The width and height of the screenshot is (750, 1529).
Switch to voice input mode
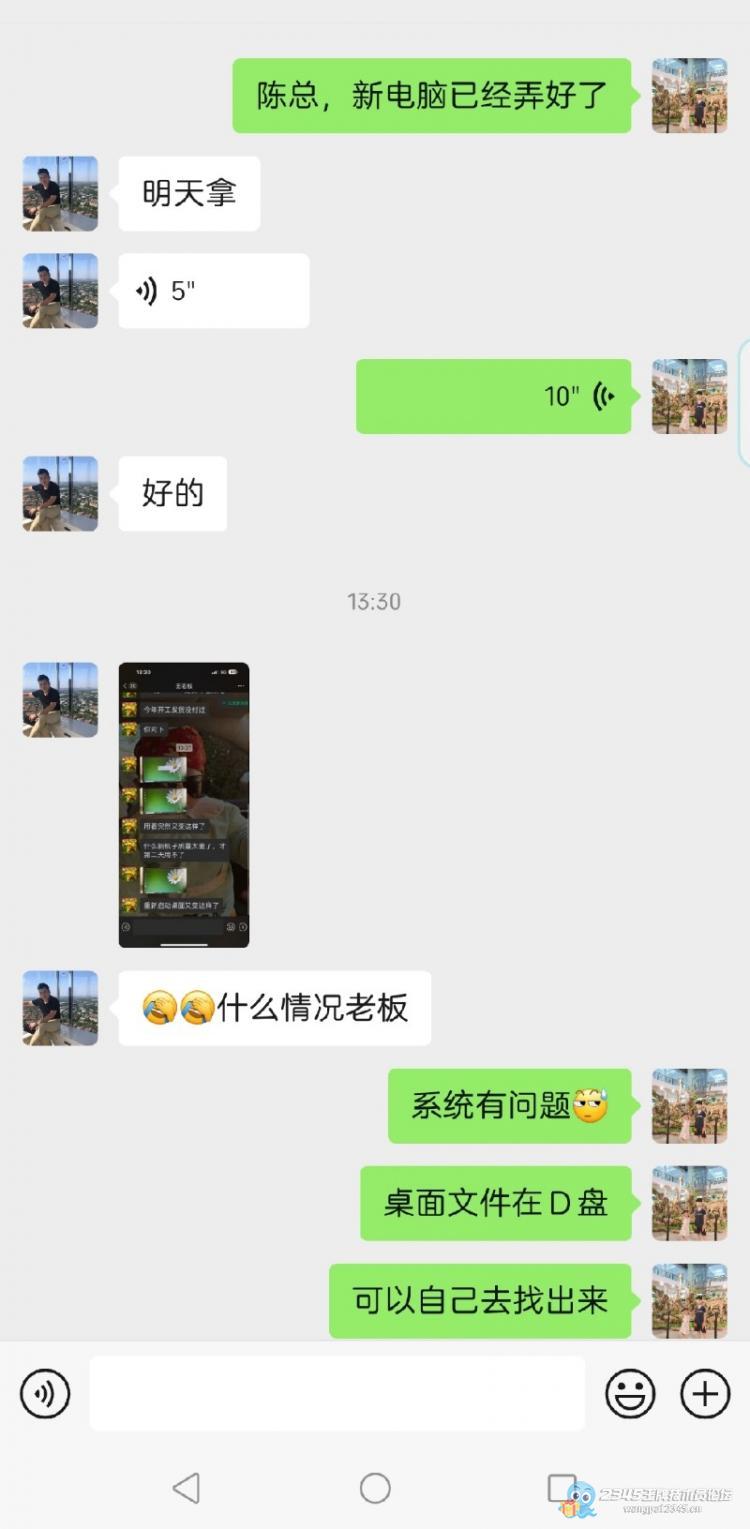(45, 1393)
